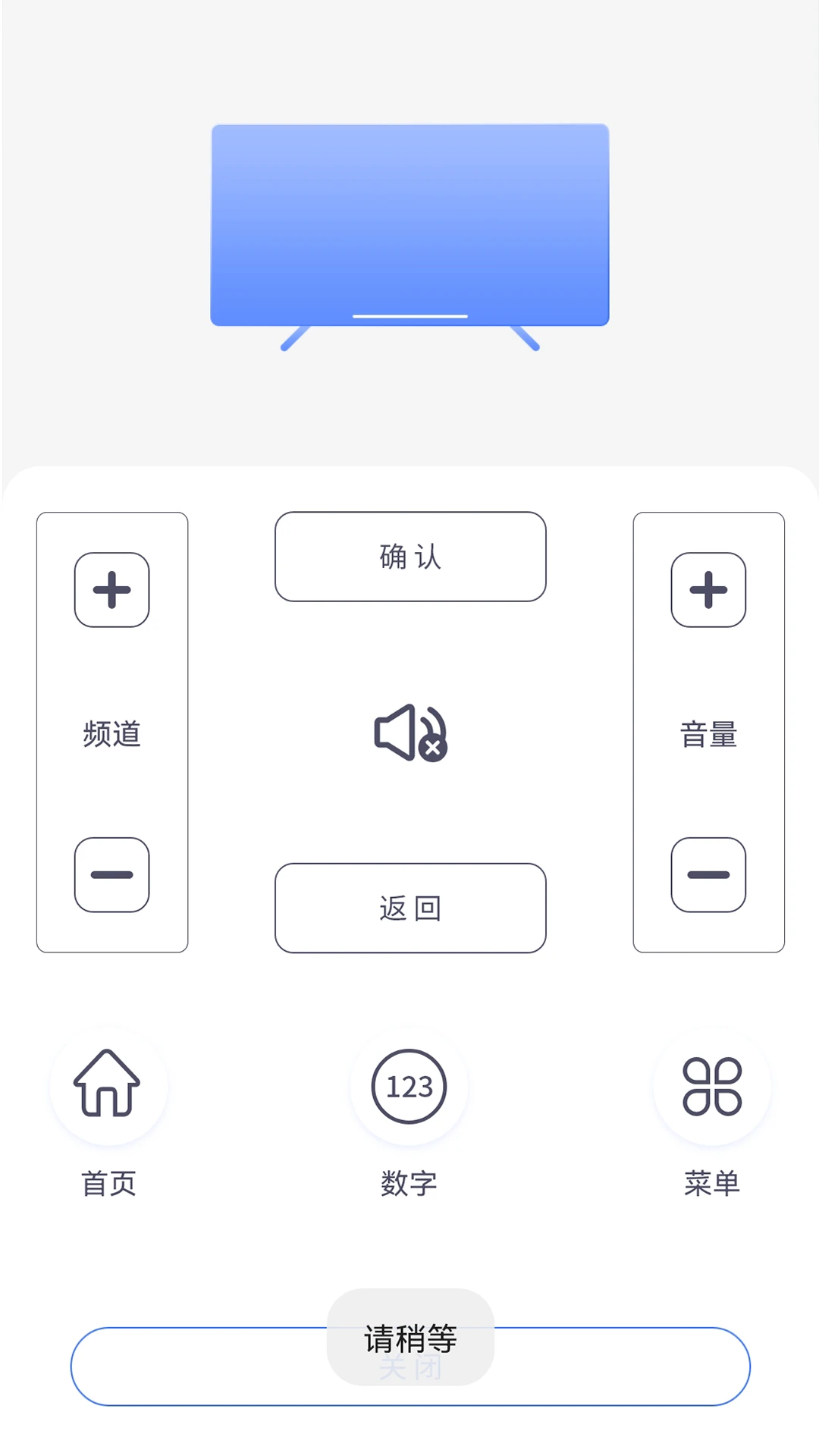The width and height of the screenshot is (819, 1456).
Task: Tap the 数字 label under the circle
Action: (409, 1181)
